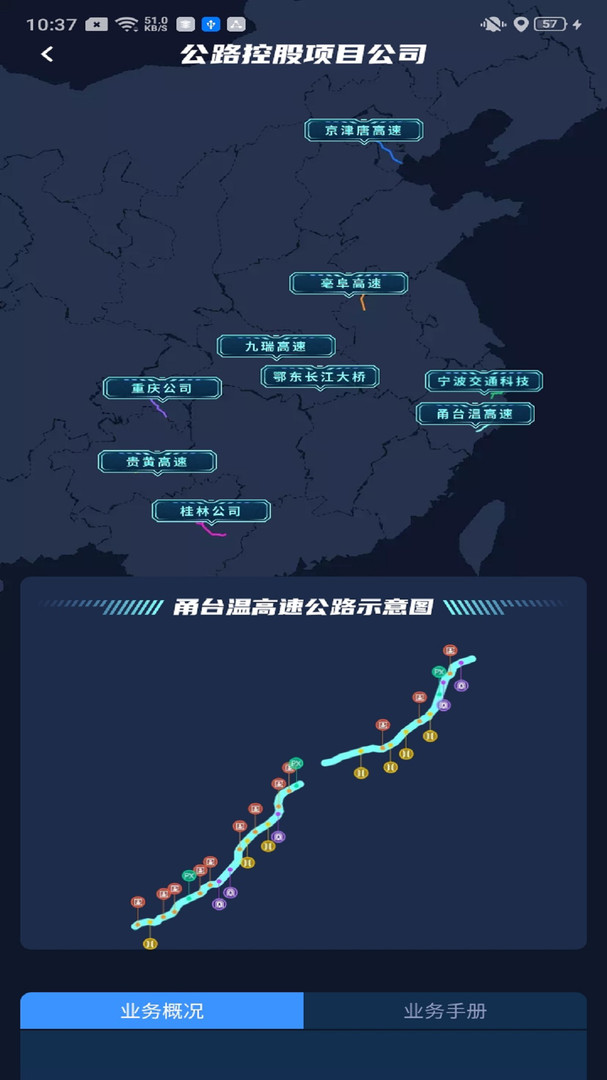Screen dimensions: 607x1080
Task: Open 九瑞高速 on the map
Action: click(x=276, y=346)
